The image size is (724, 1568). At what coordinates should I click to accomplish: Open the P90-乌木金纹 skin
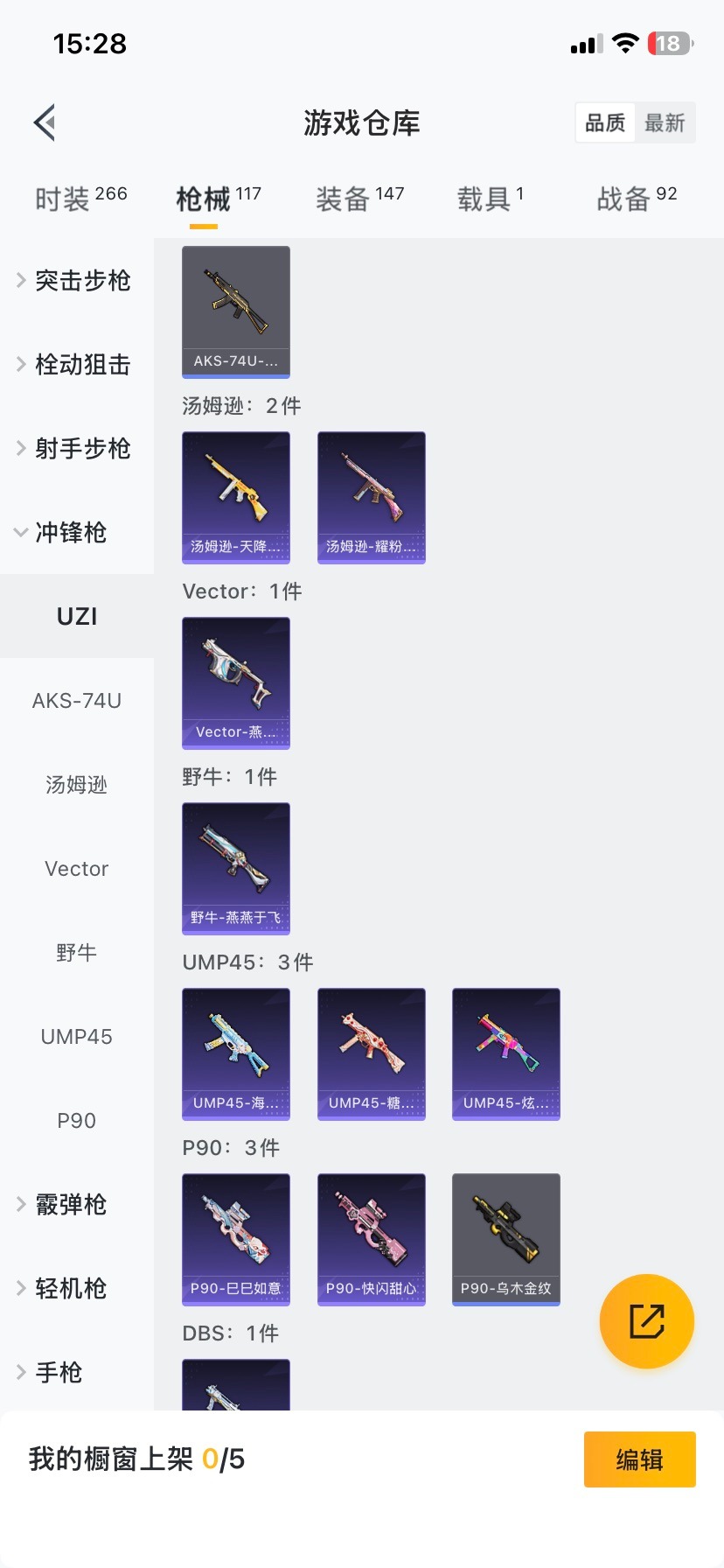pos(505,1239)
